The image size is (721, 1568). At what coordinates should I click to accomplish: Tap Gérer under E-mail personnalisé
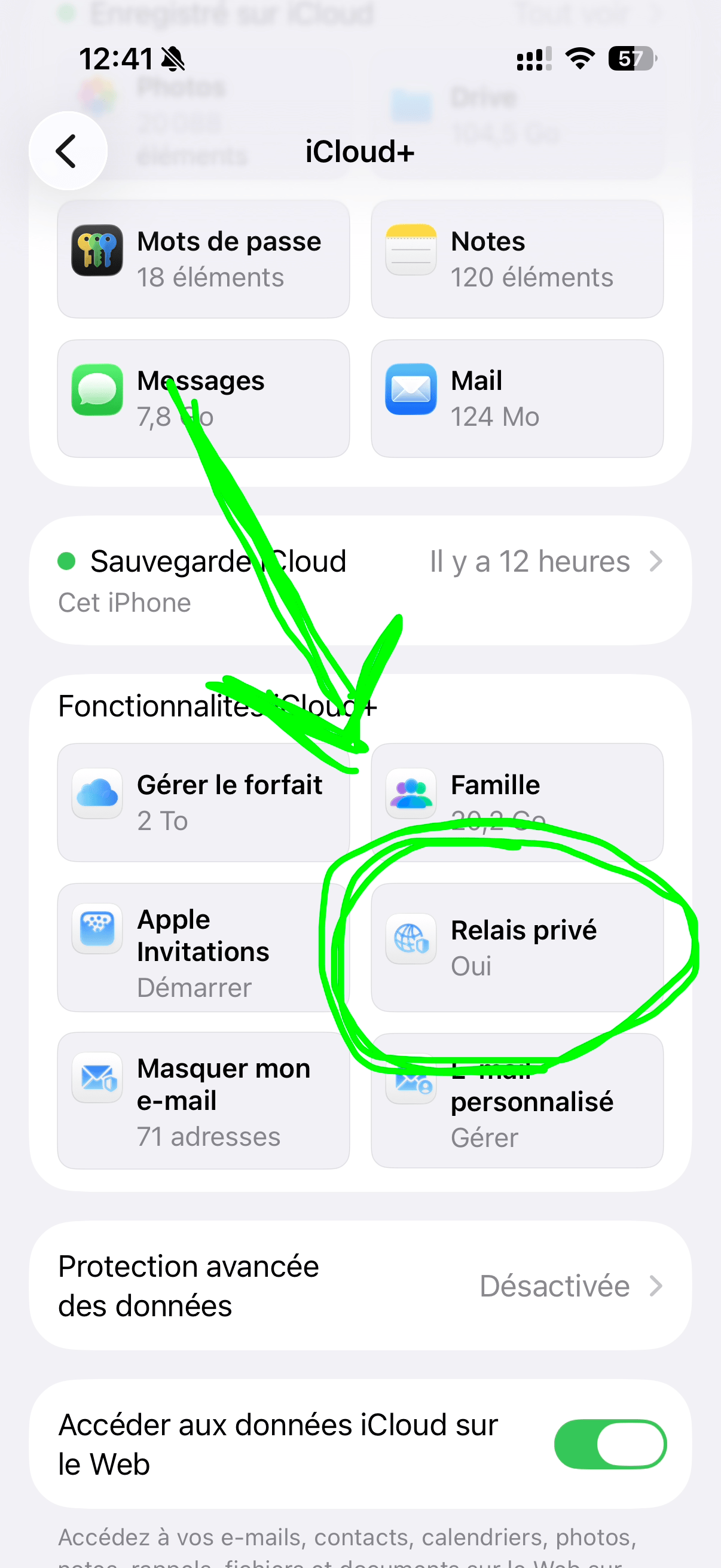tap(484, 1137)
